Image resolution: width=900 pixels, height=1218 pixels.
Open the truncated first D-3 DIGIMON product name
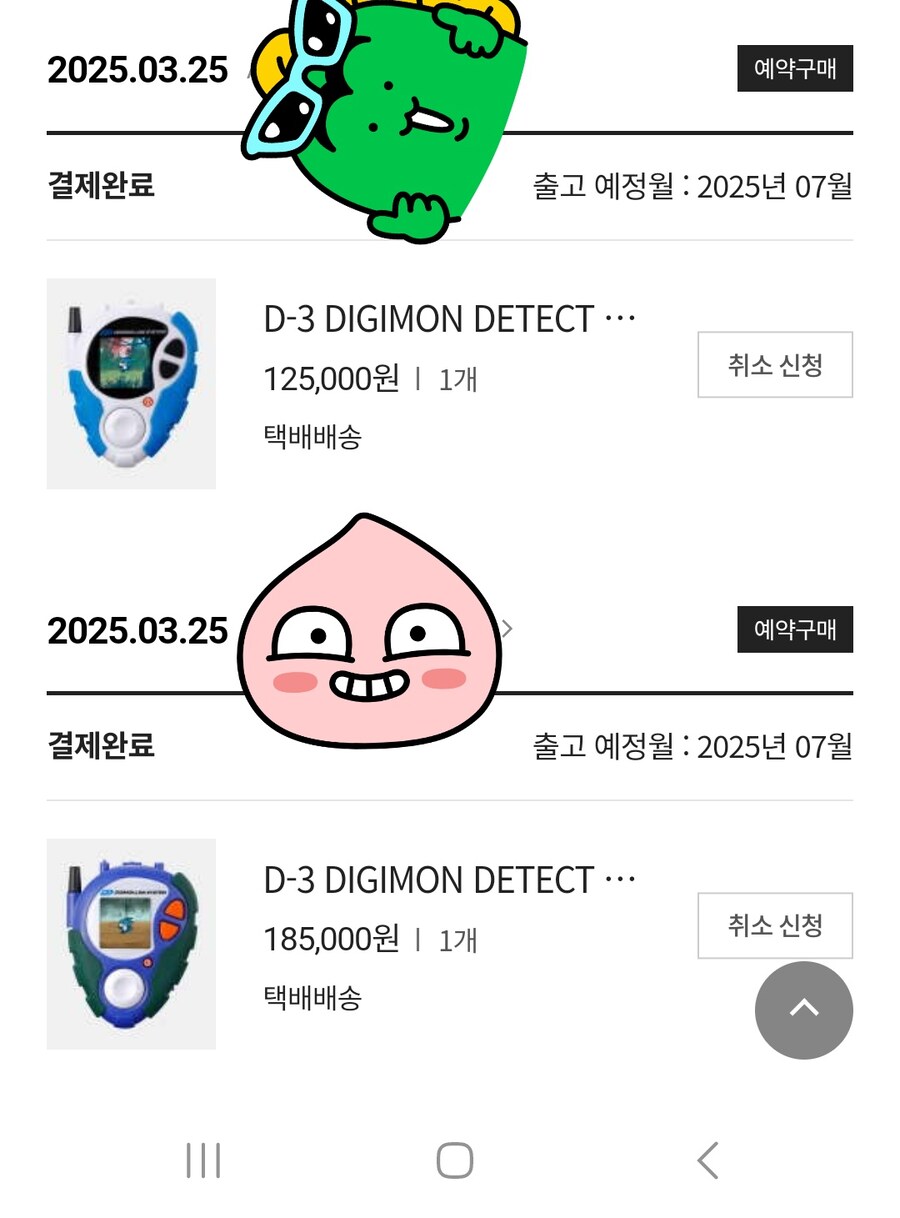[450, 319]
